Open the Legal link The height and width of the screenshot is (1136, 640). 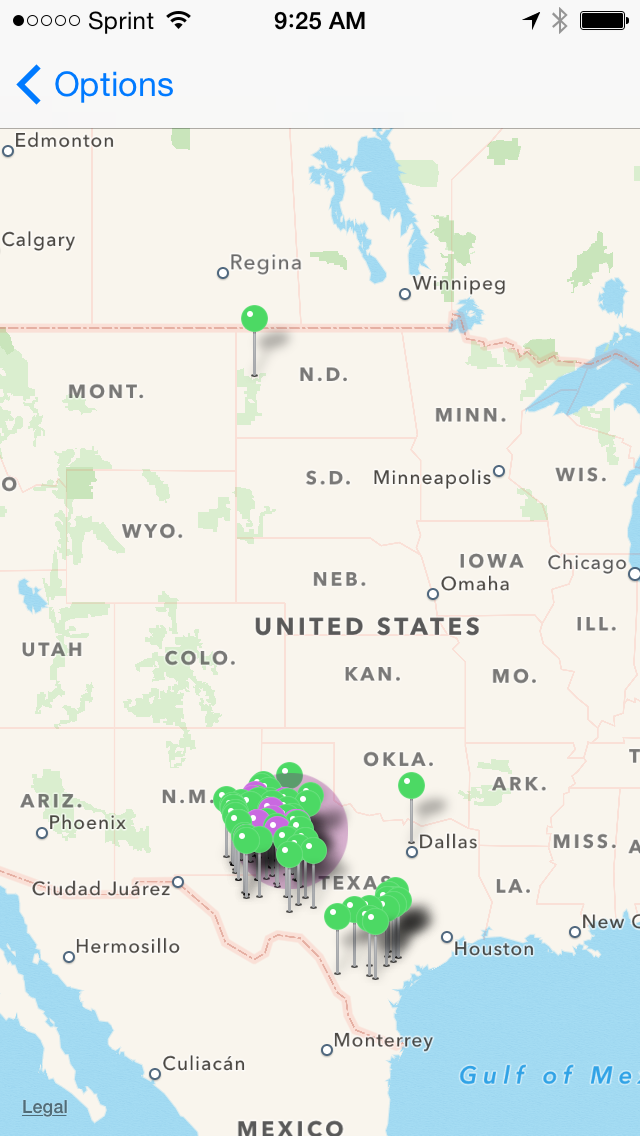pos(45,1107)
